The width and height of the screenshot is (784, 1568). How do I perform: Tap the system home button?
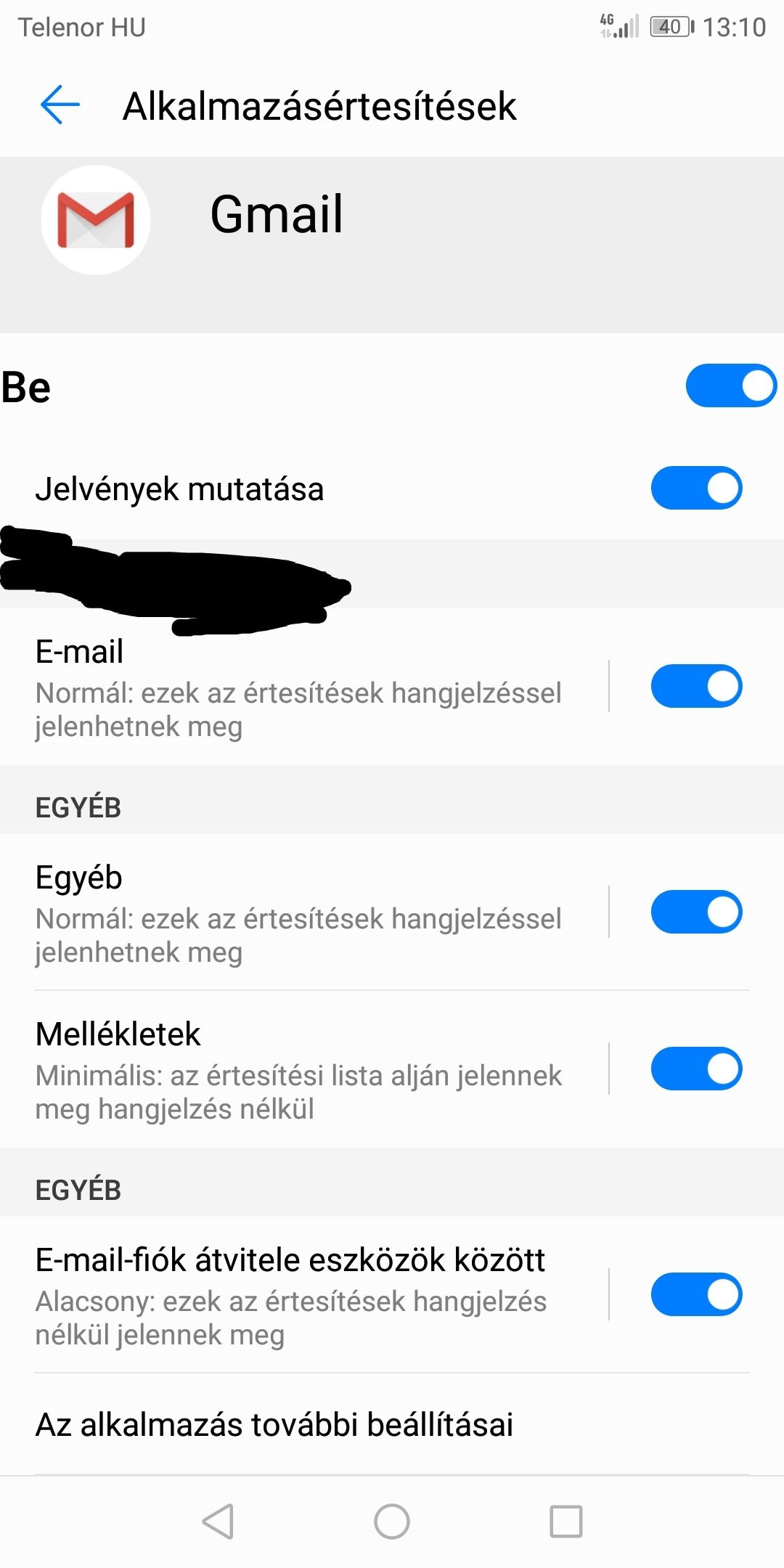pos(392,1521)
